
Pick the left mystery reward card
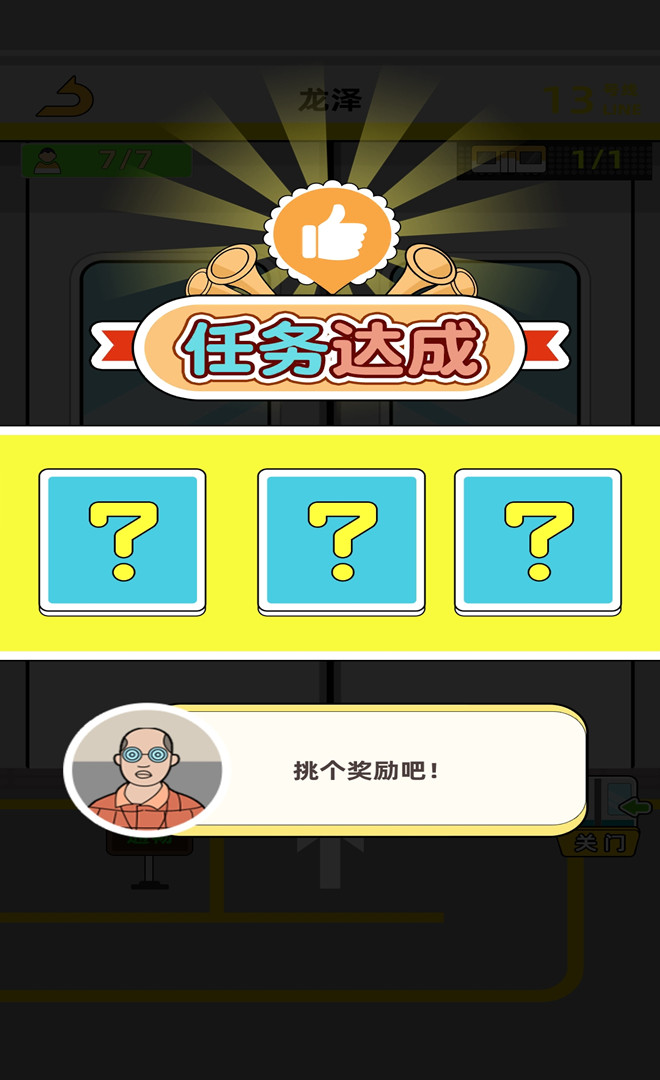(x=122, y=541)
